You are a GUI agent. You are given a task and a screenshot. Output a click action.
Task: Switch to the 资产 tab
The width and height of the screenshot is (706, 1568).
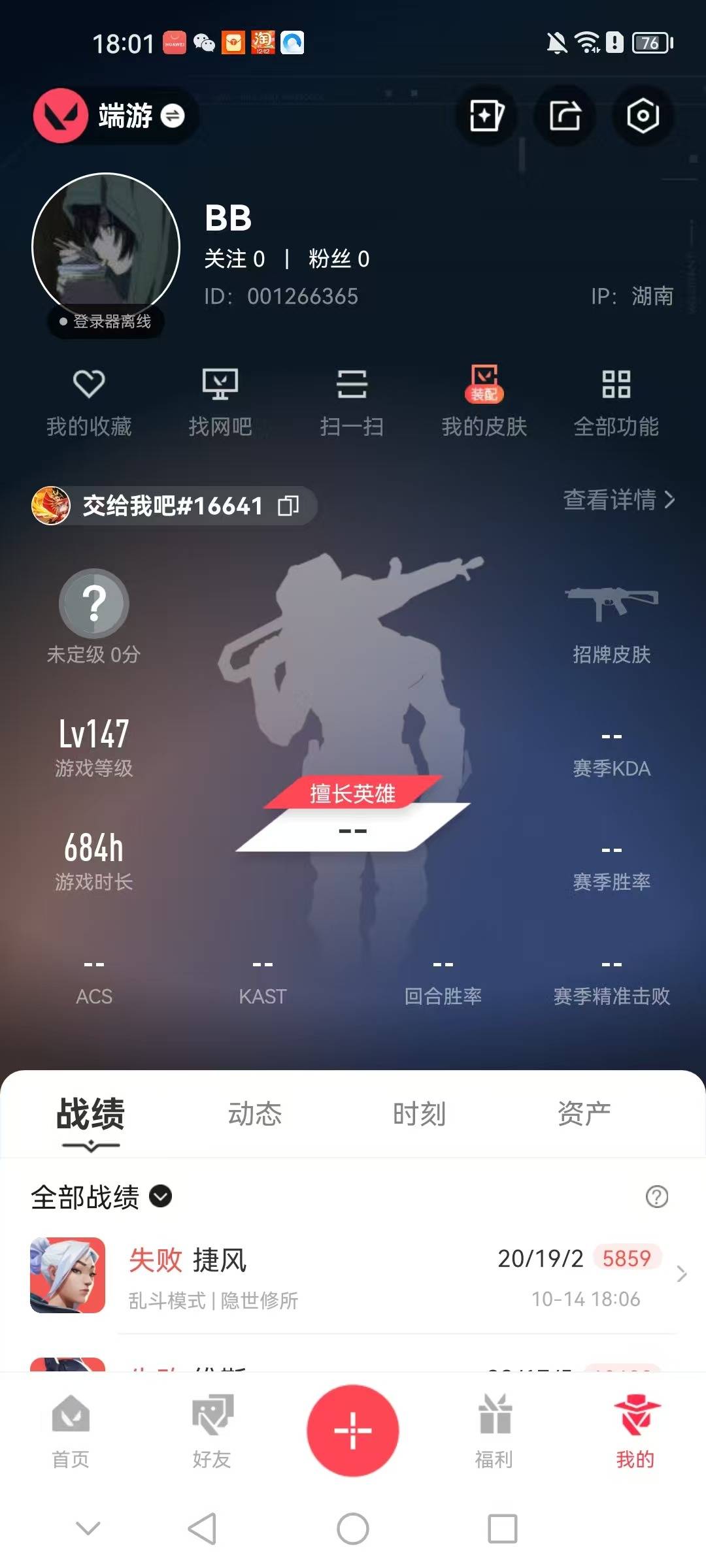584,1114
